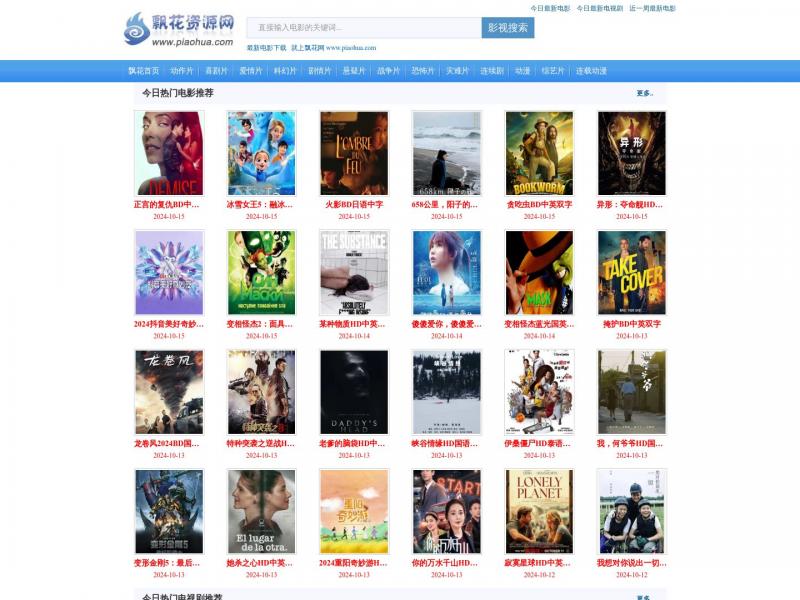Open the 今日最新电影 link
The image size is (800, 600).
coord(550,8)
